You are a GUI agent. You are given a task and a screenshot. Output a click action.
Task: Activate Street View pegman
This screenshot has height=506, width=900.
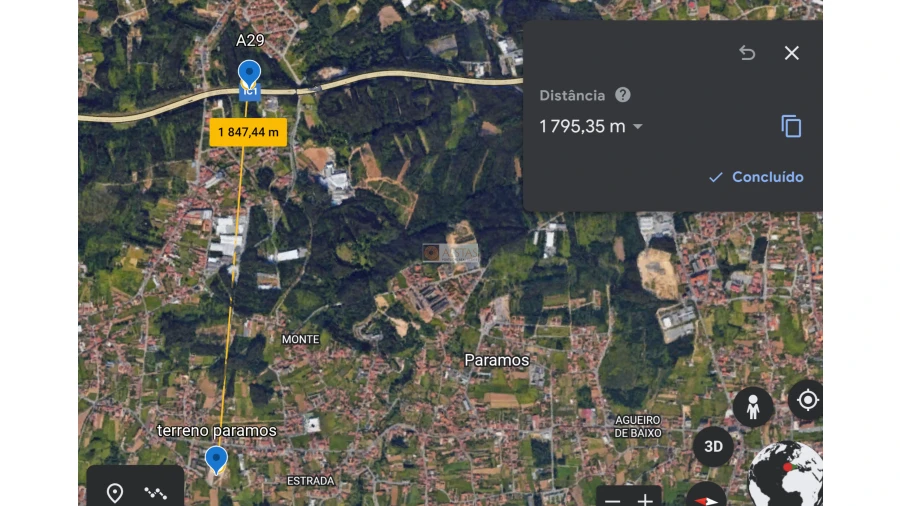tap(753, 407)
